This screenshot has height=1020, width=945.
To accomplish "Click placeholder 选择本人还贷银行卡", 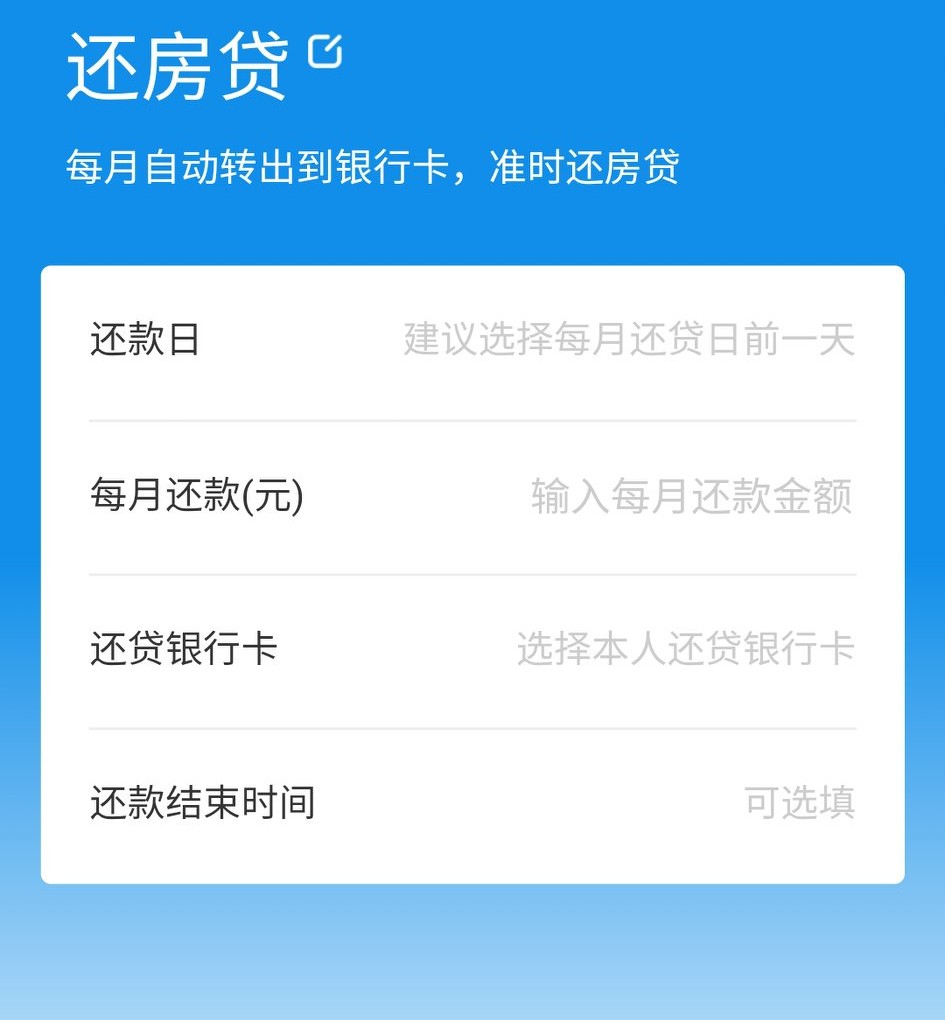I will (x=685, y=648).
